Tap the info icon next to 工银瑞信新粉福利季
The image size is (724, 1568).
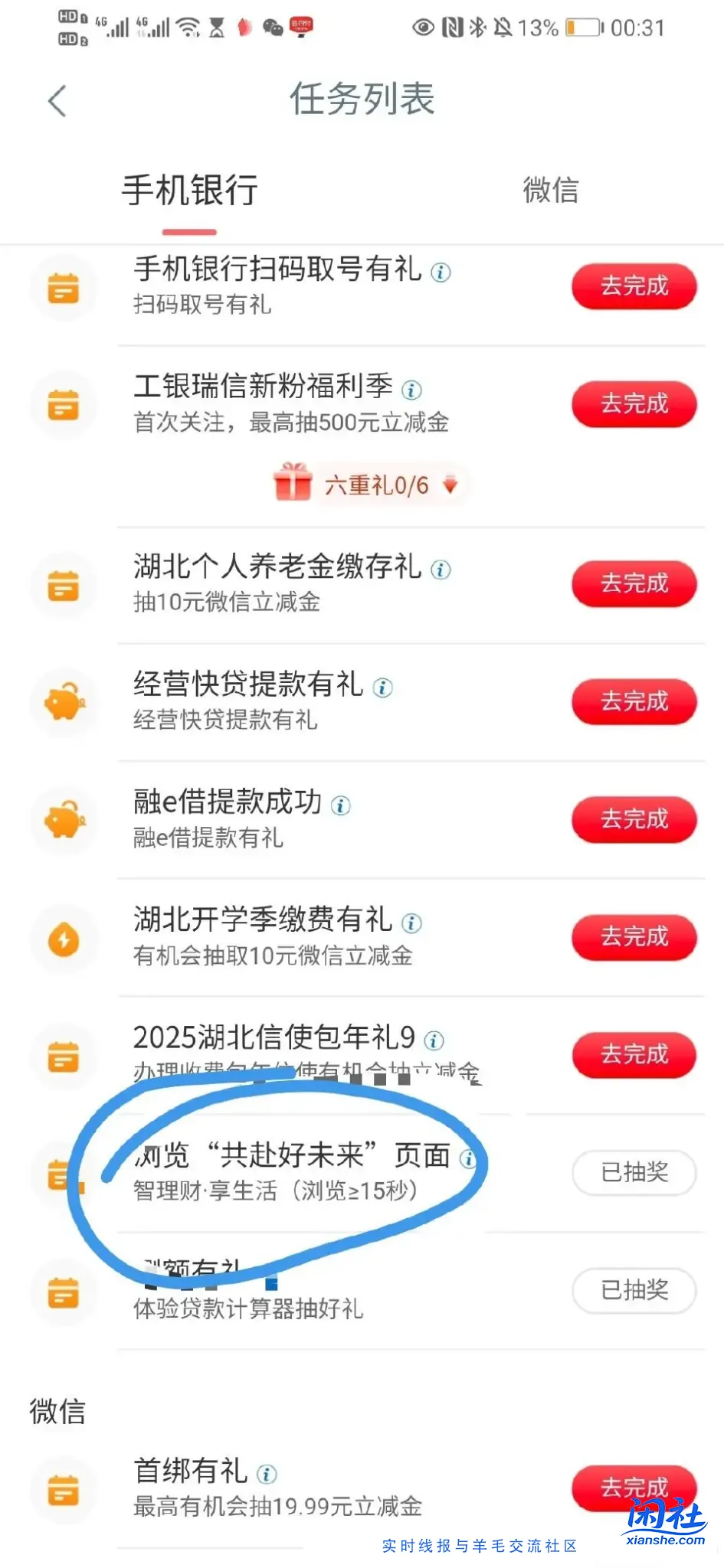413,390
